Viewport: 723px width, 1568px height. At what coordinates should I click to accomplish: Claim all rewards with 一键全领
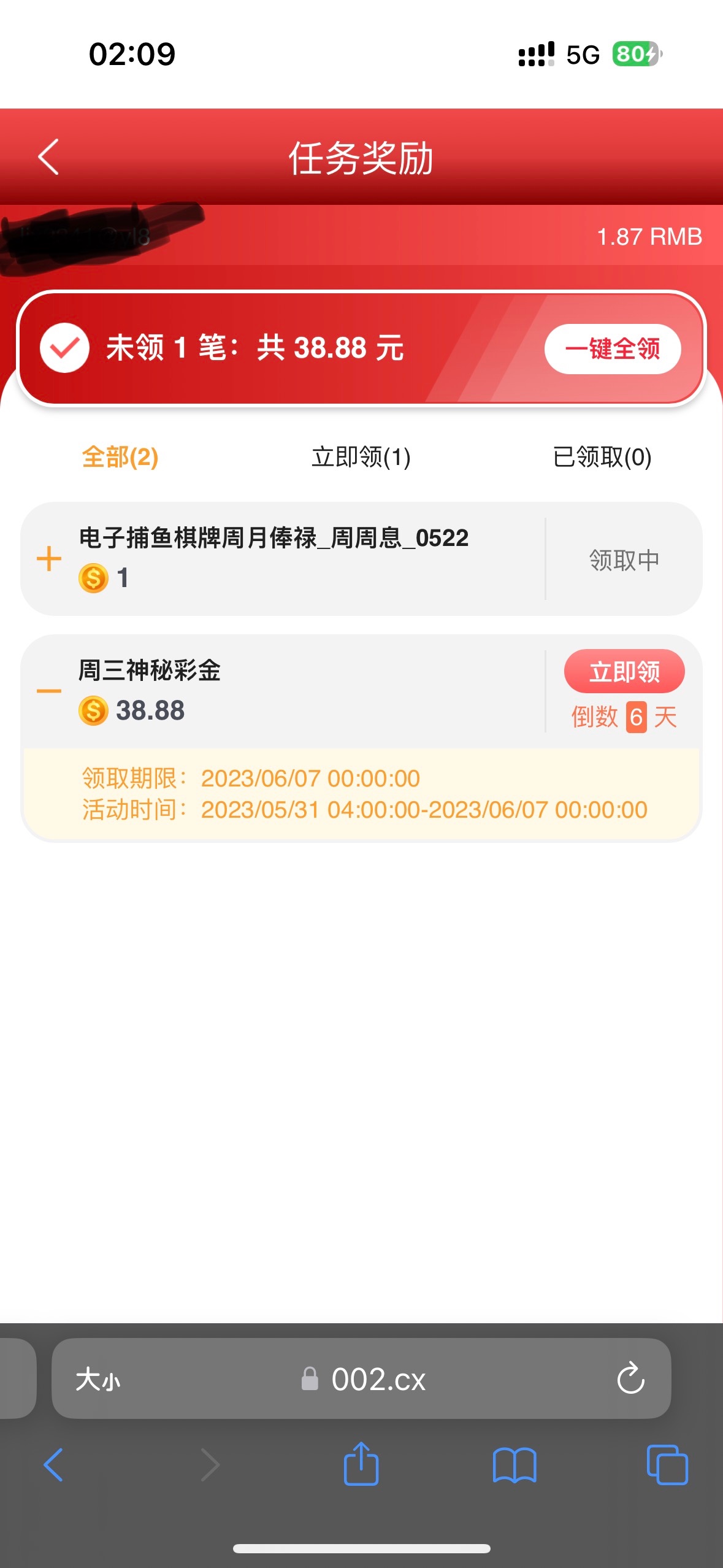click(x=612, y=349)
